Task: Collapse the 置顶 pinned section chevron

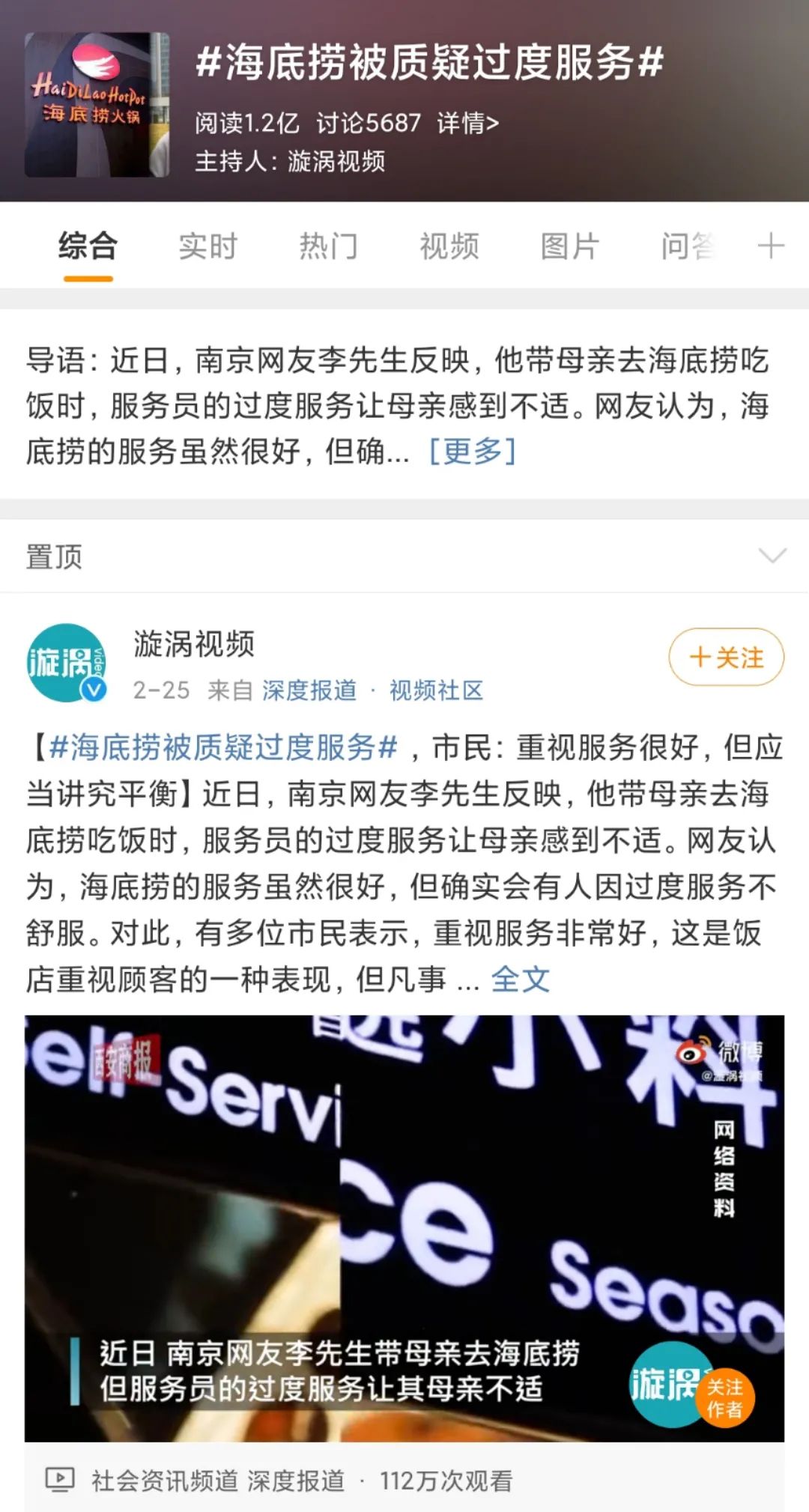Action: pyautogui.click(x=772, y=556)
